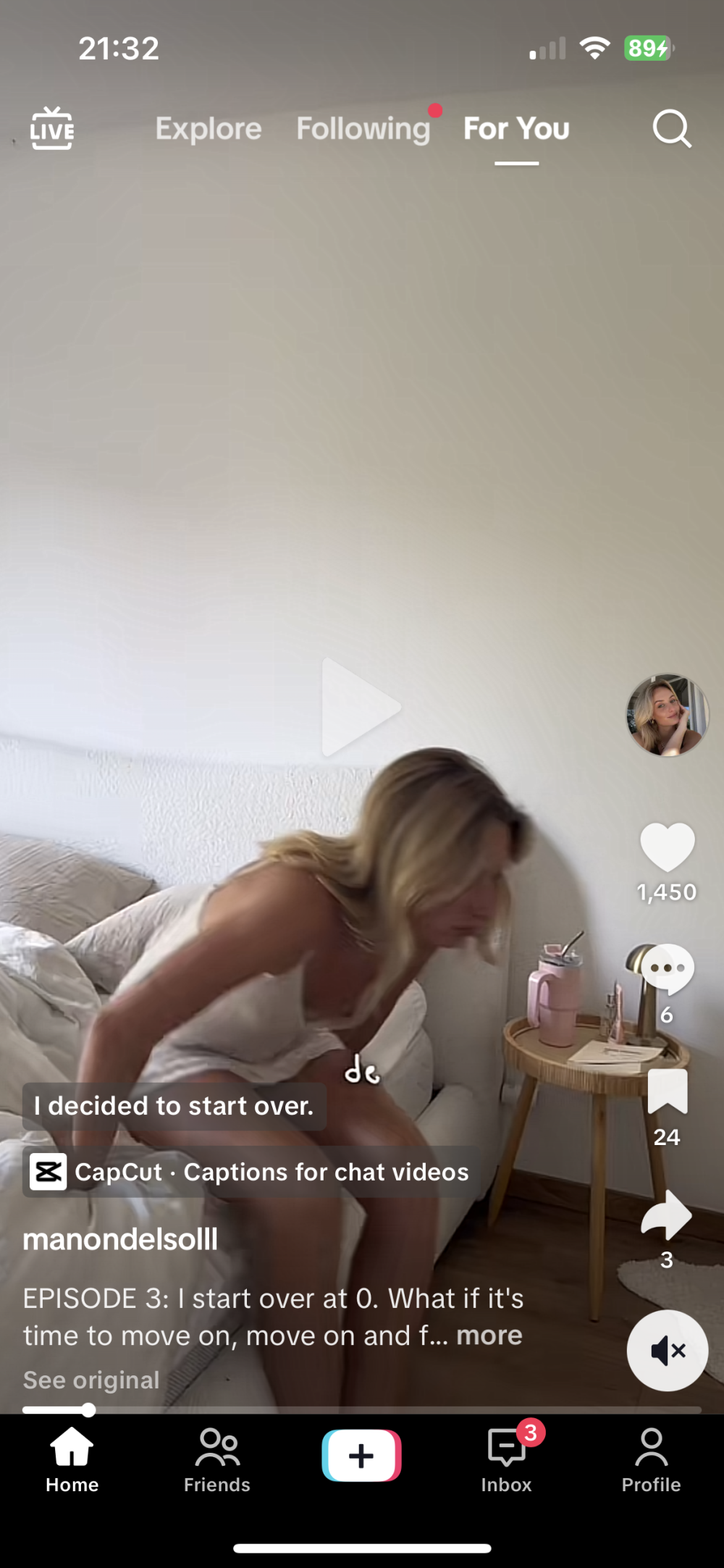The image size is (724, 1568).
Task: Bookmark this video
Action: pos(667,1091)
